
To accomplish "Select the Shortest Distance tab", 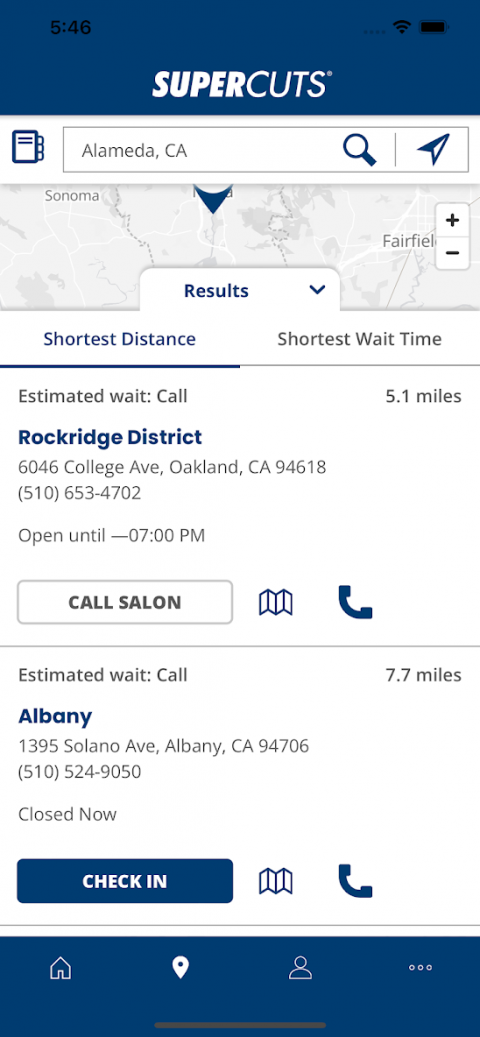I will pyautogui.click(x=120, y=339).
